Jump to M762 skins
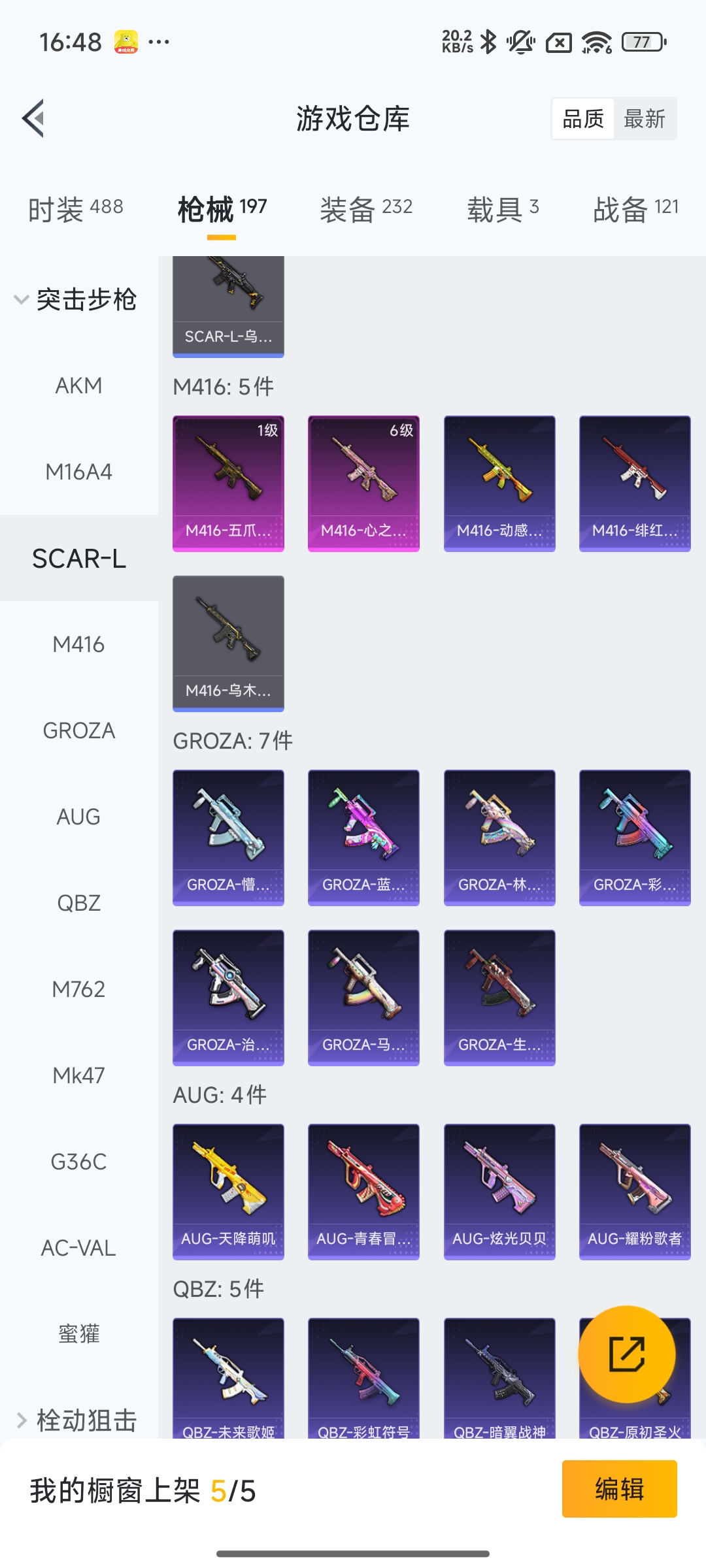The width and height of the screenshot is (706, 1568). tap(78, 989)
